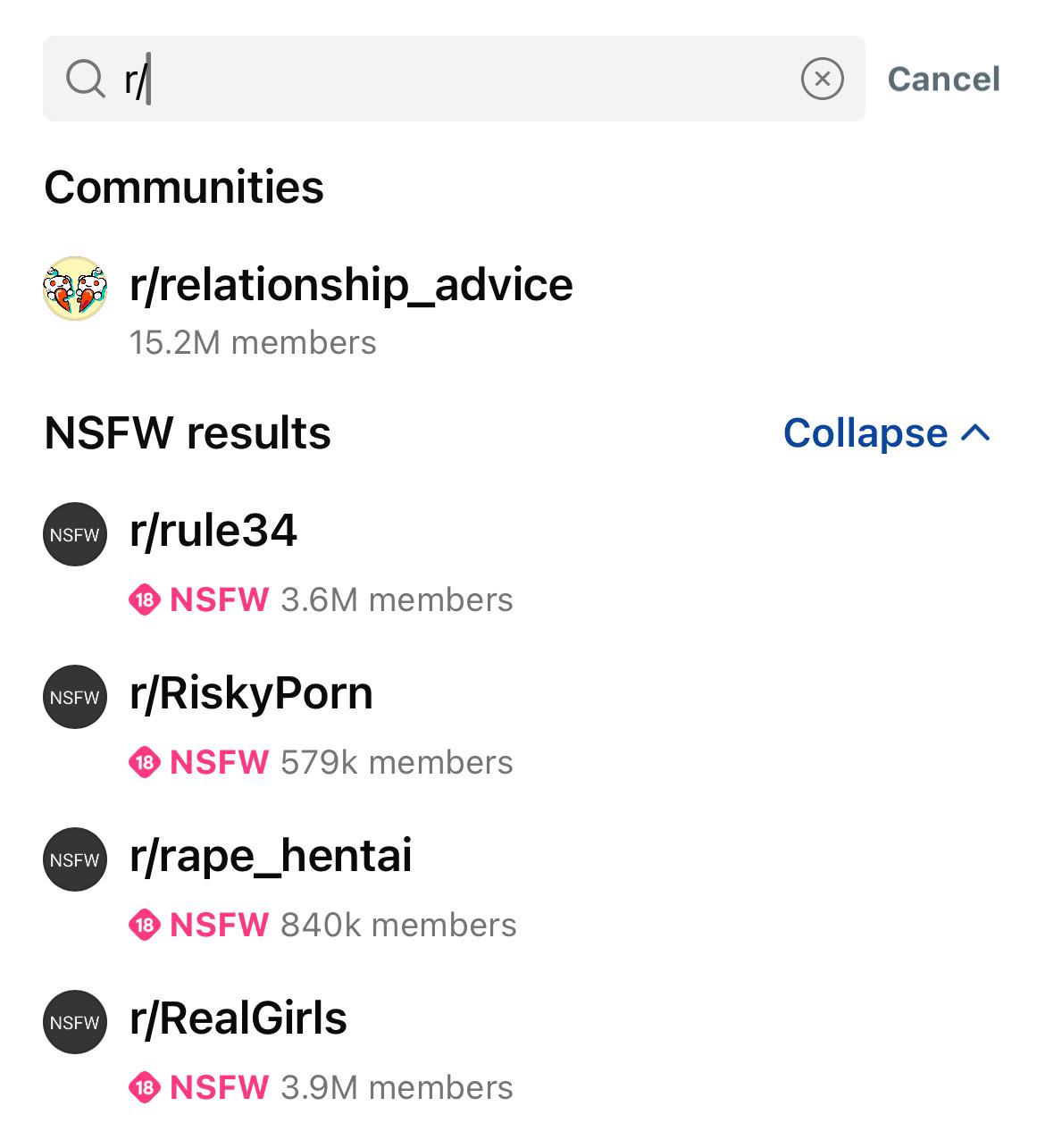Click the r/RealGirls circular avatar
Image resolution: width=1045 pixels, height=1148 pixels.
[x=74, y=1022]
